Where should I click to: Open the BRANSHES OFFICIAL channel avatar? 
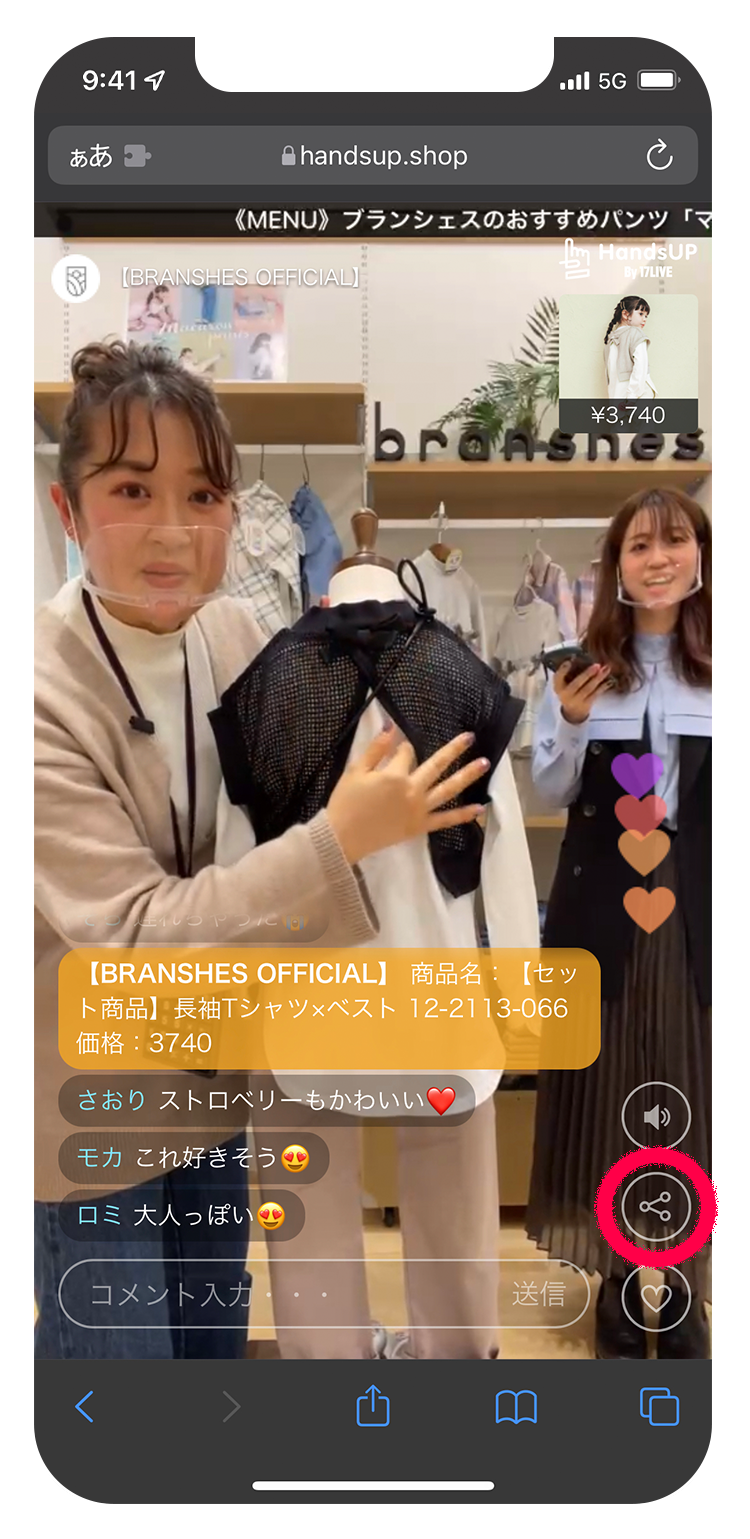pyautogui.click(x=76, y=278)
